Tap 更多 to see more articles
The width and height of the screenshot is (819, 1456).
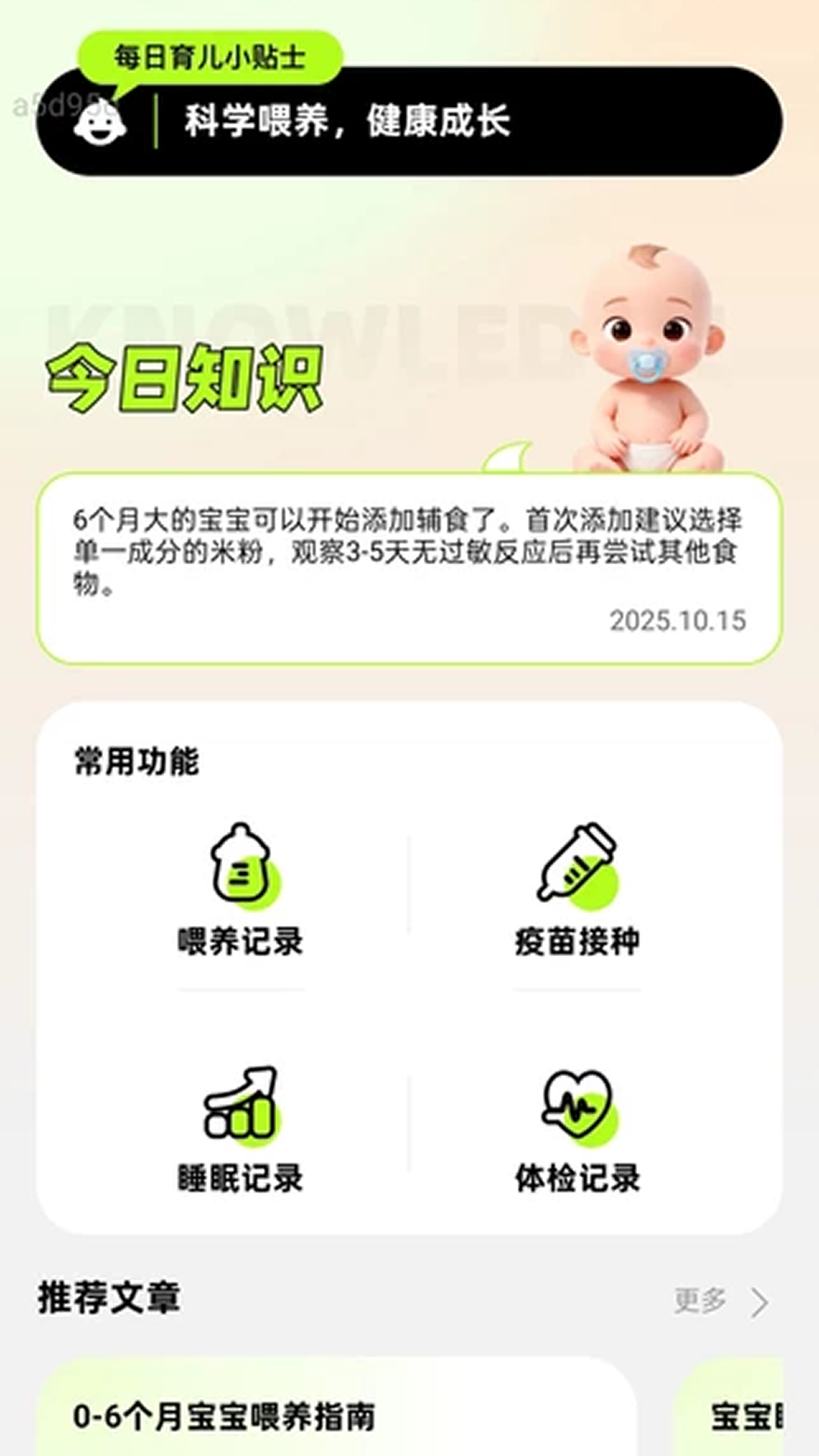(720, 1301)
